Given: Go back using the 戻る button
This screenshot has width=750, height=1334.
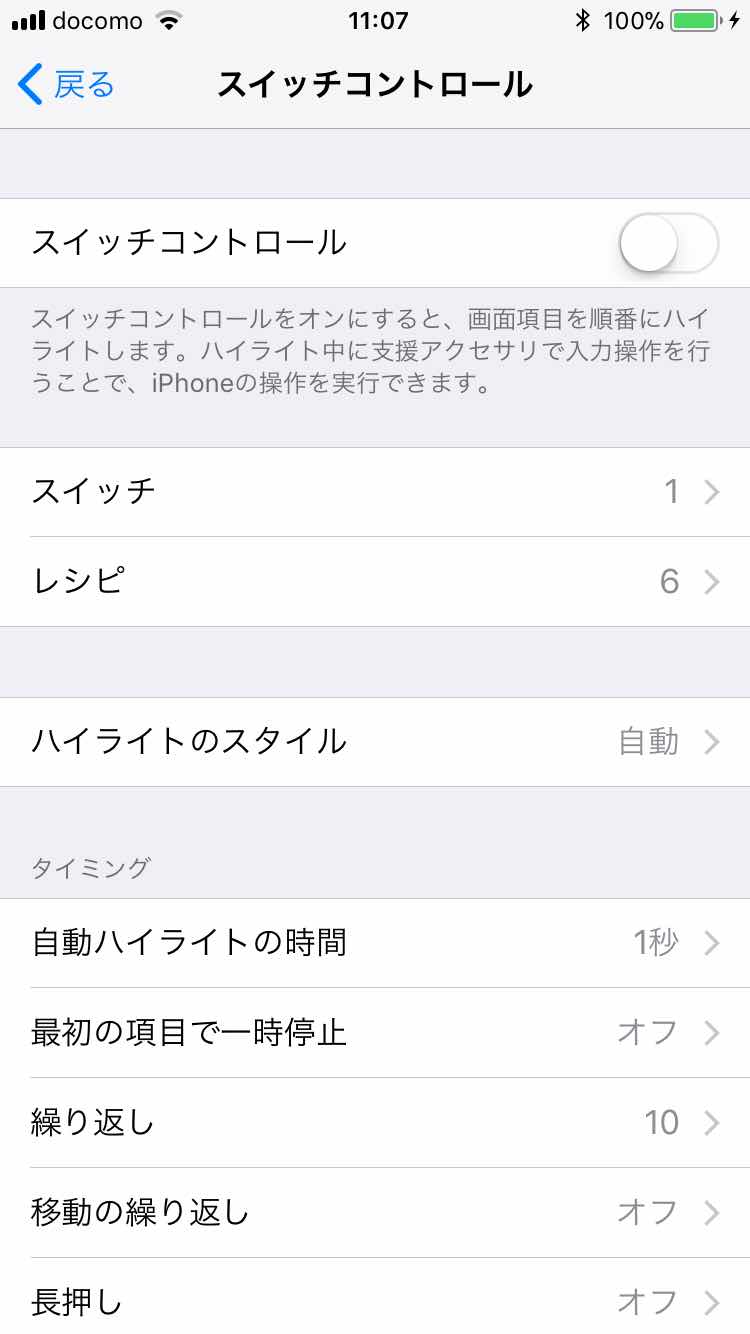Looking at the screenshot, I should coord(66,85).
